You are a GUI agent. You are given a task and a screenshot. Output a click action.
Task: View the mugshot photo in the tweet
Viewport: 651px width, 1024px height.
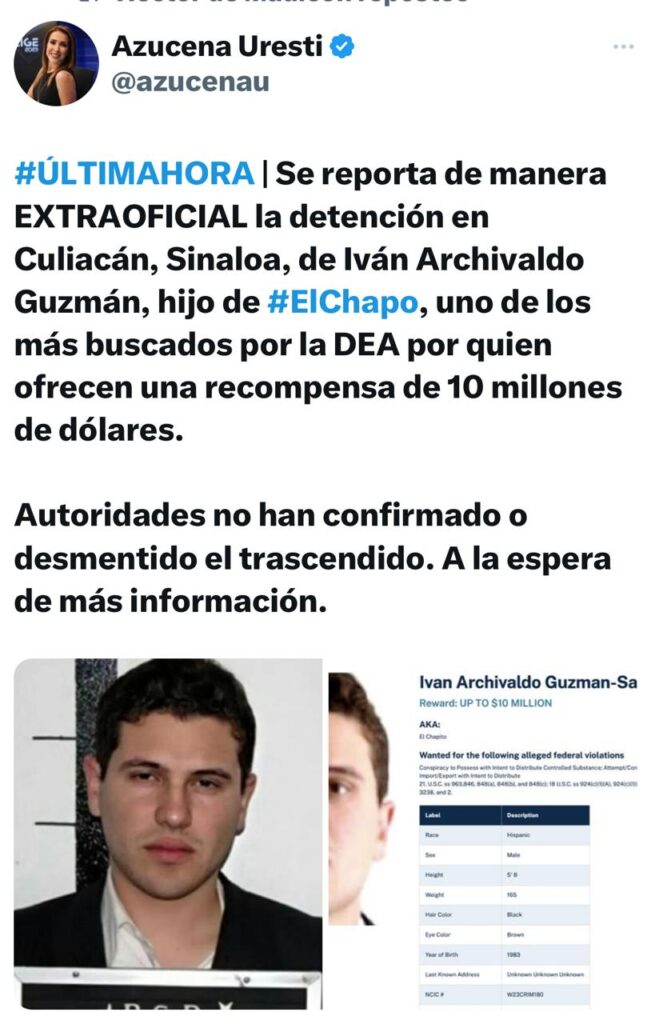pyautogui.click(x=168, y=830)
